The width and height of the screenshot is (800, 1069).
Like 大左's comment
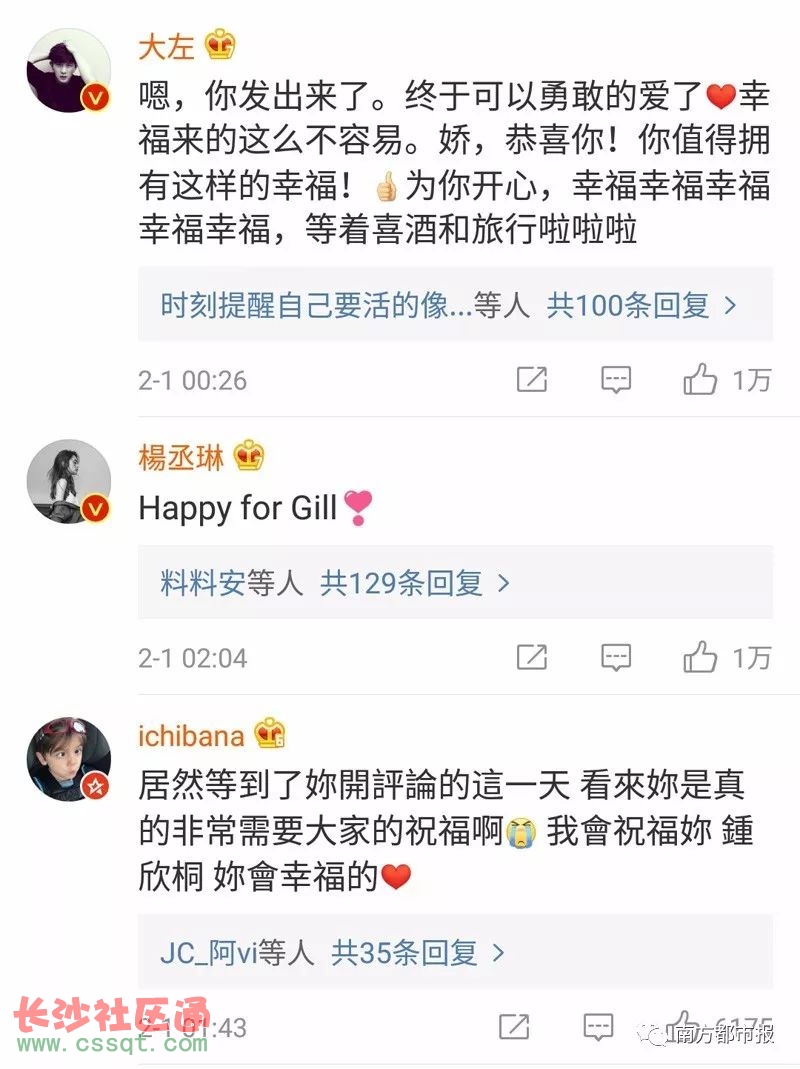701,380
